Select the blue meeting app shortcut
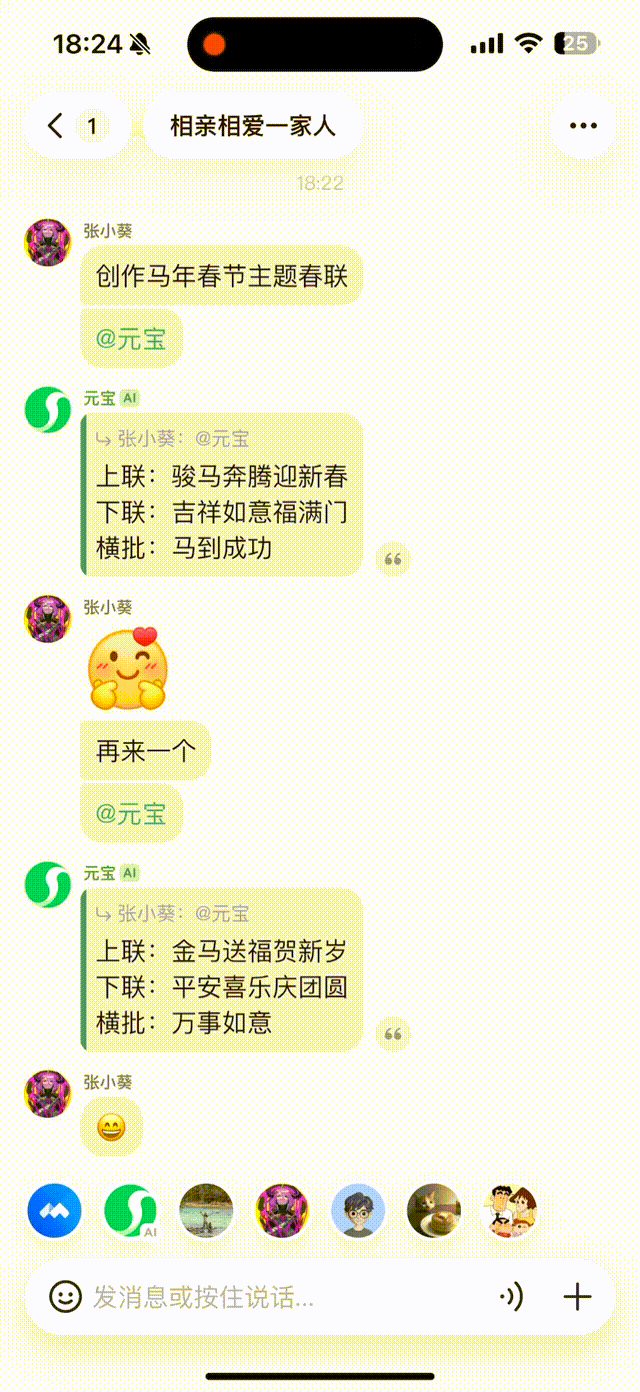The image size is (640, 1392). 53,1211
